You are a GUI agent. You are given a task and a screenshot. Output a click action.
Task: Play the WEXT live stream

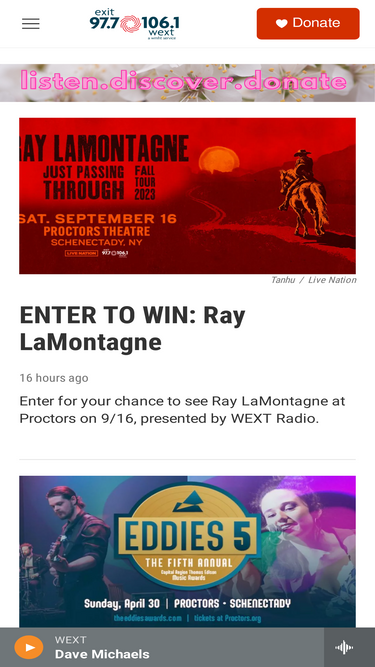[29, 647]
